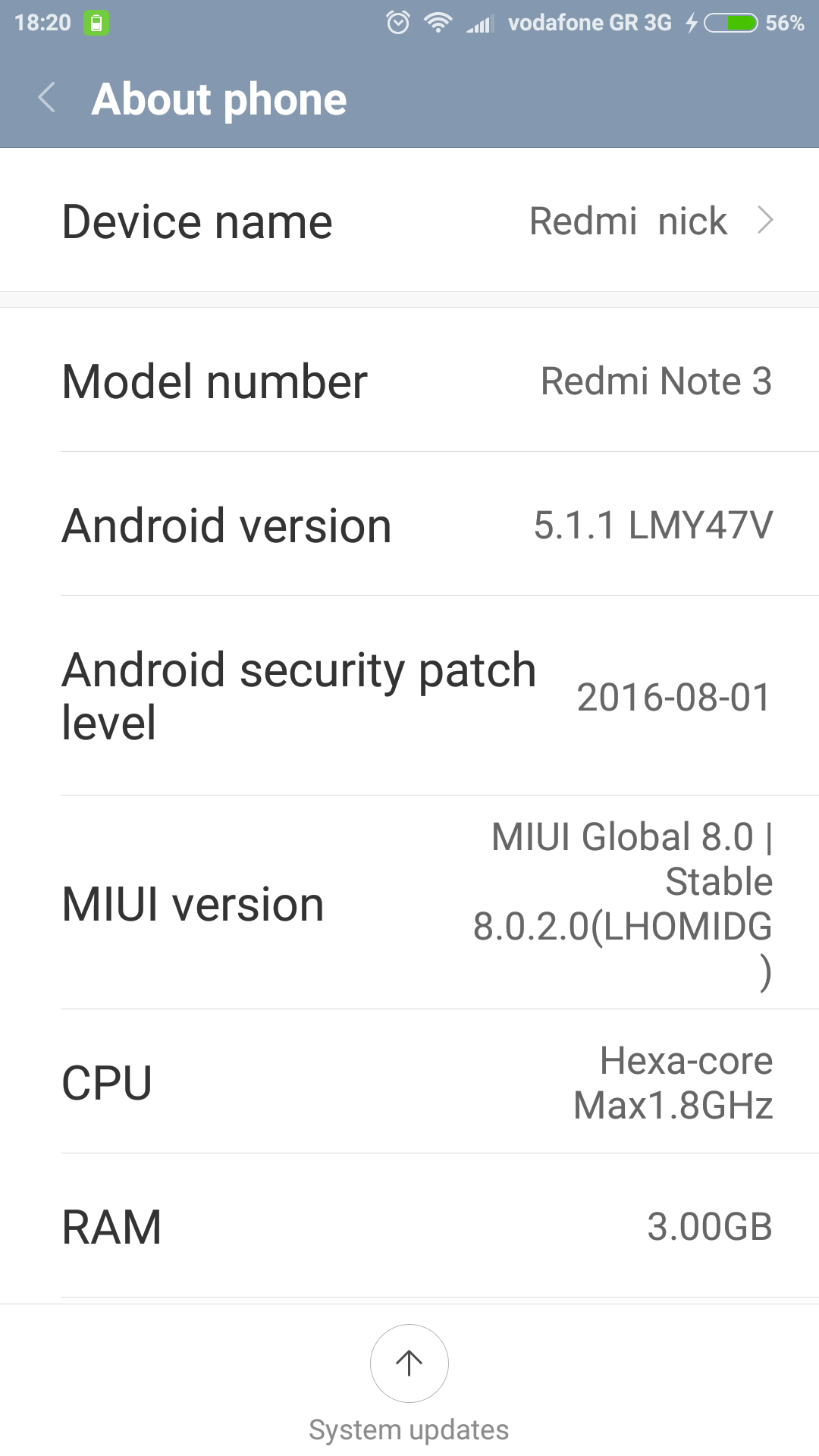Tap the MIUI version row
Viewport: 819px width, 1456px height.
click(409, 904)
